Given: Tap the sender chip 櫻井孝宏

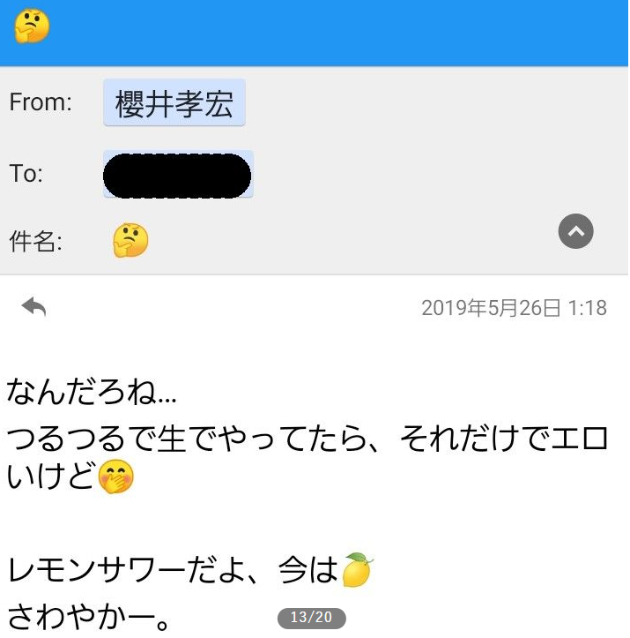Looking at the screenshot, I should pos(174,103).
